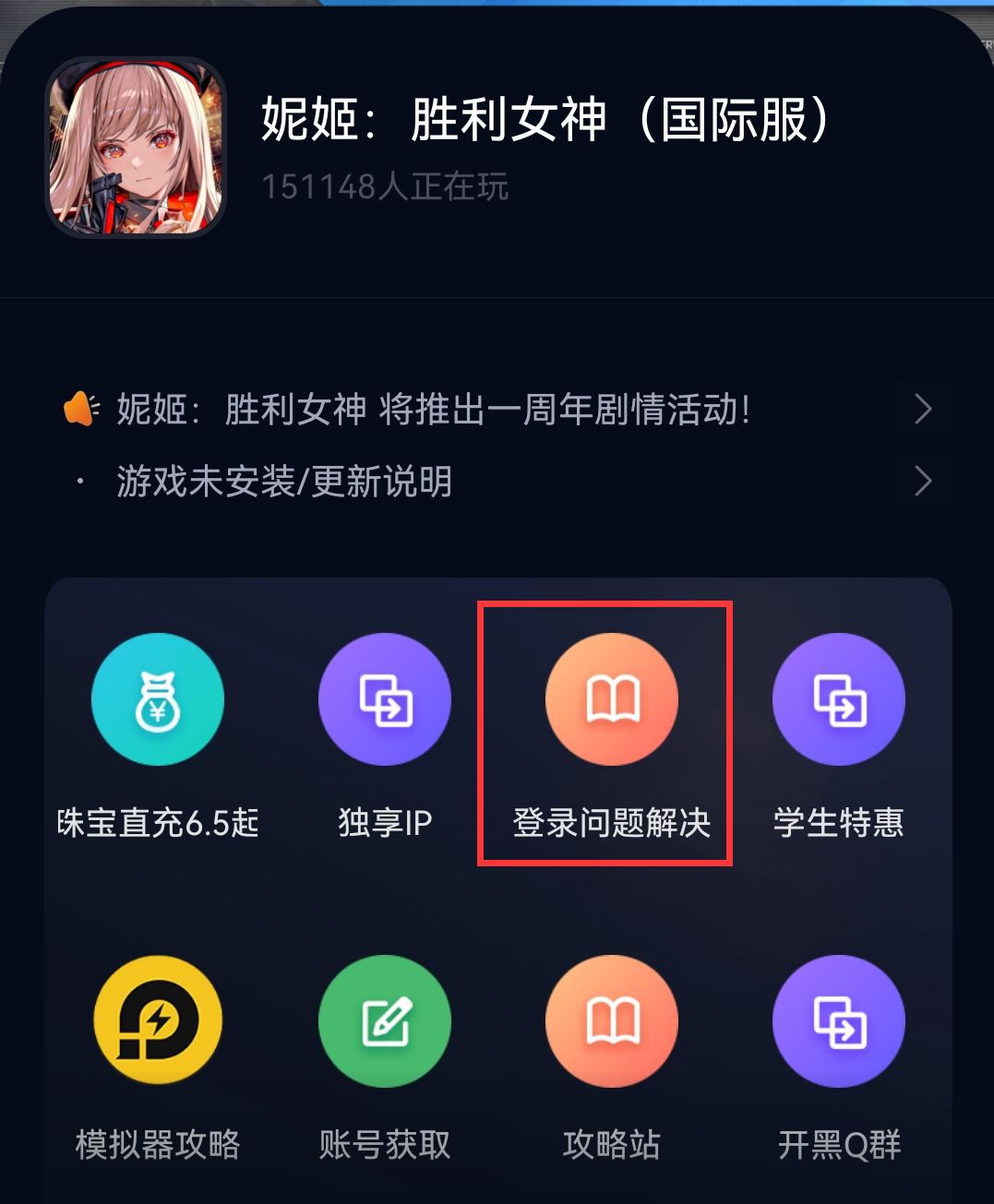Select the 独享IP exclusive IP icon
Viewport: 994px width, 1204px height.
pyautogui.click(x=385, y=698)
